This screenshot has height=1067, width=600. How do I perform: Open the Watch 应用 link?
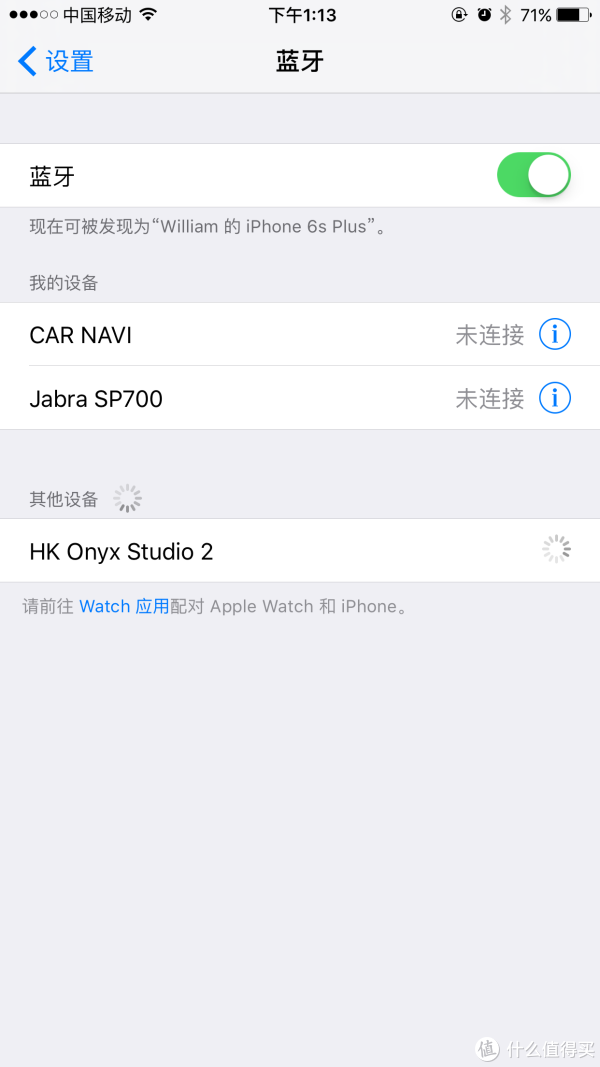coord(124,606)
